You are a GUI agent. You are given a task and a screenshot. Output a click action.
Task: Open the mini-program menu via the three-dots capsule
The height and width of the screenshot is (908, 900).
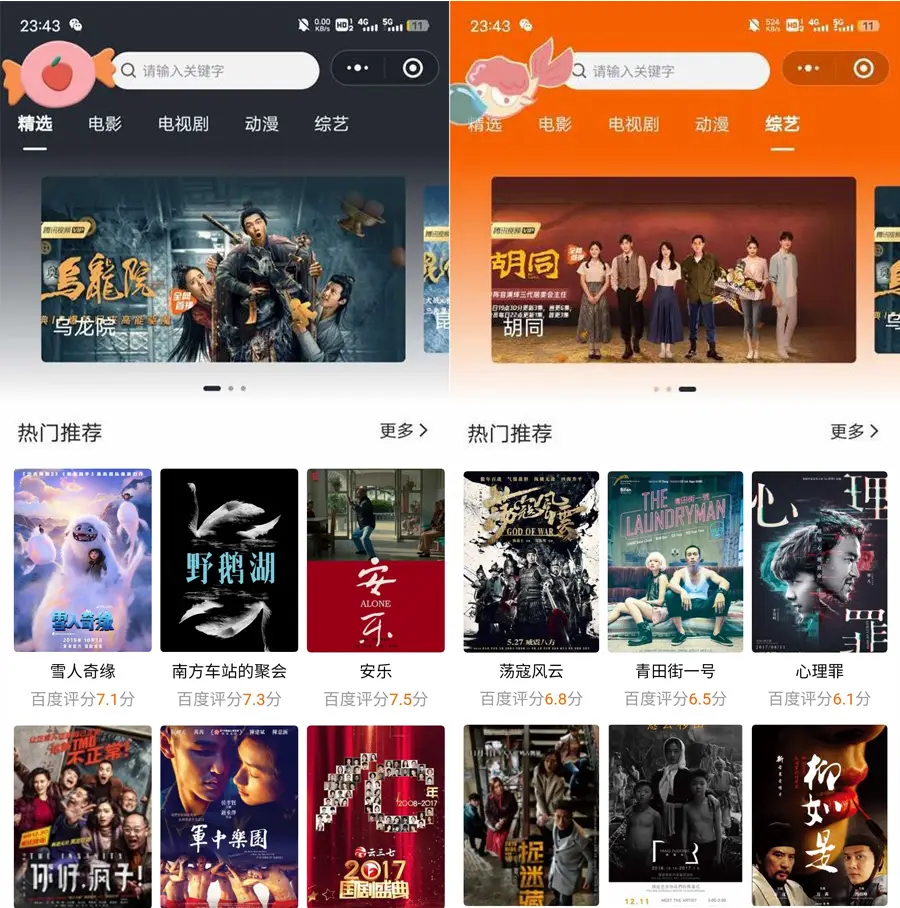click(355, 70)
